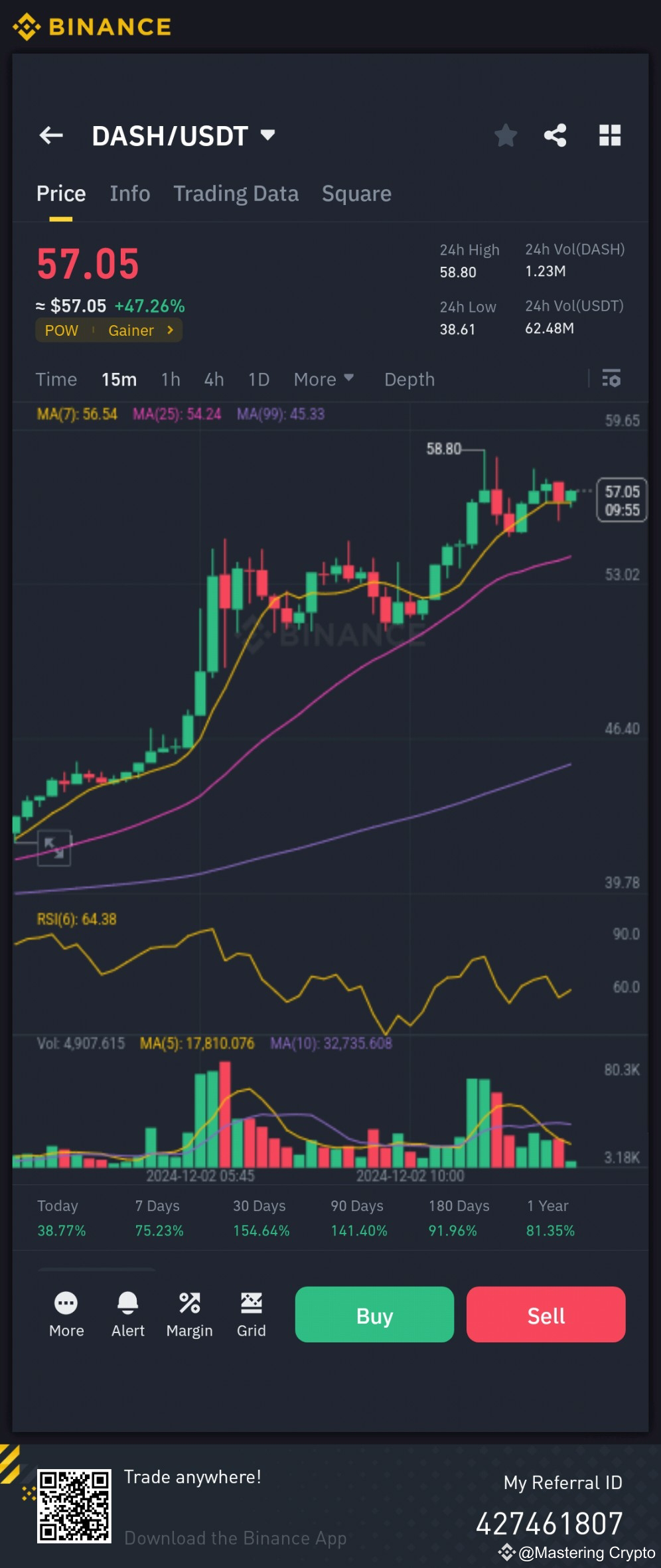Expand the Gainer tag chevron
The image size is (661, 1568).
point(170,330)
